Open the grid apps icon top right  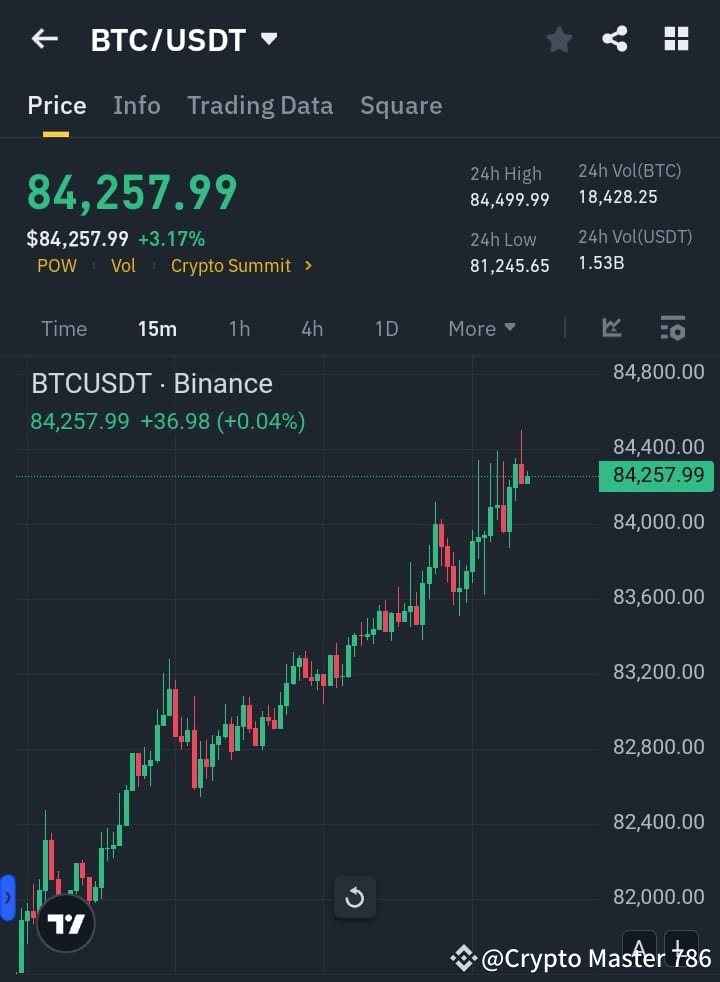pos(676,39)
